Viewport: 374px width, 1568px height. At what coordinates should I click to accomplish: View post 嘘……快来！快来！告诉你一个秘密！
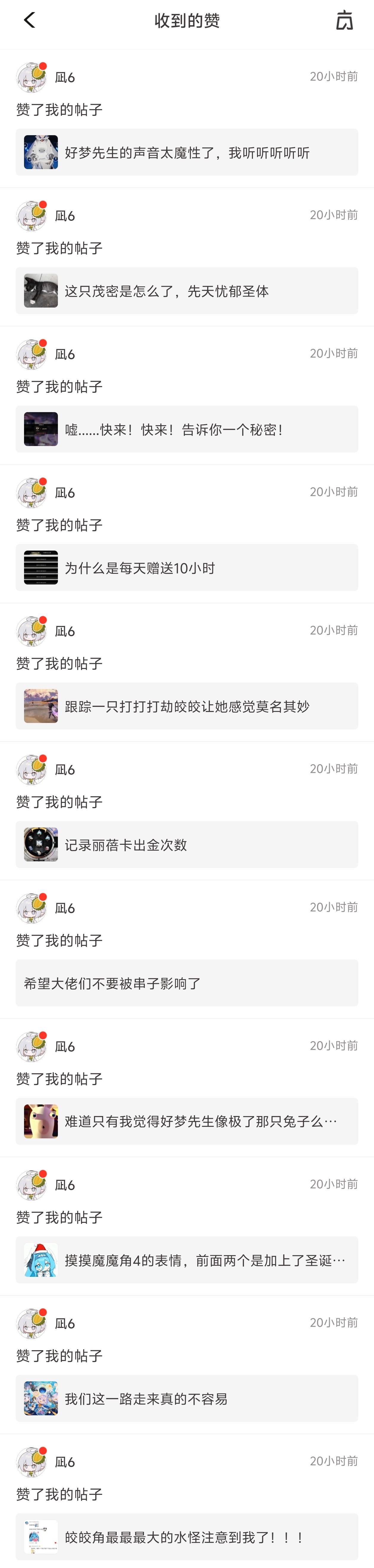[x=187, y=429]
